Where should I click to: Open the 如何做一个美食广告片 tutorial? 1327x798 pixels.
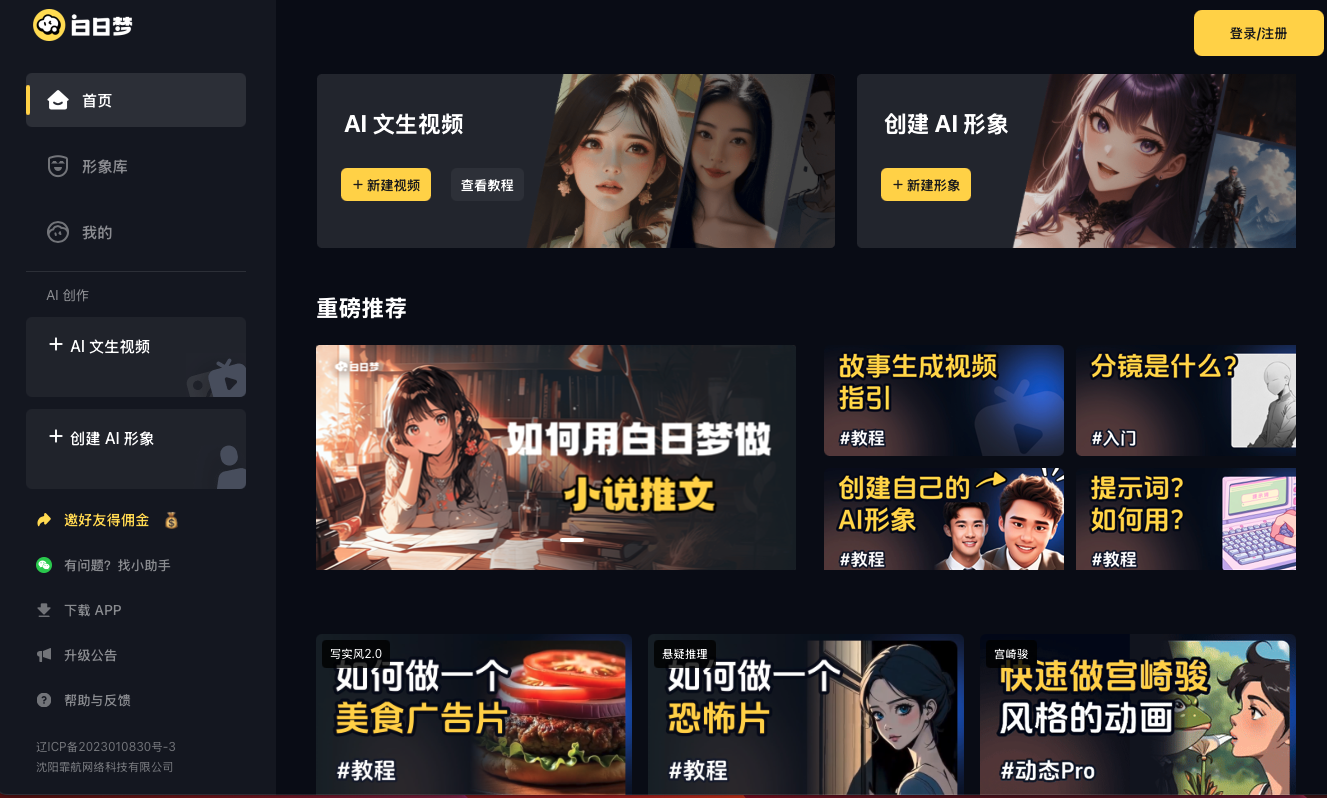coord(473,715)
